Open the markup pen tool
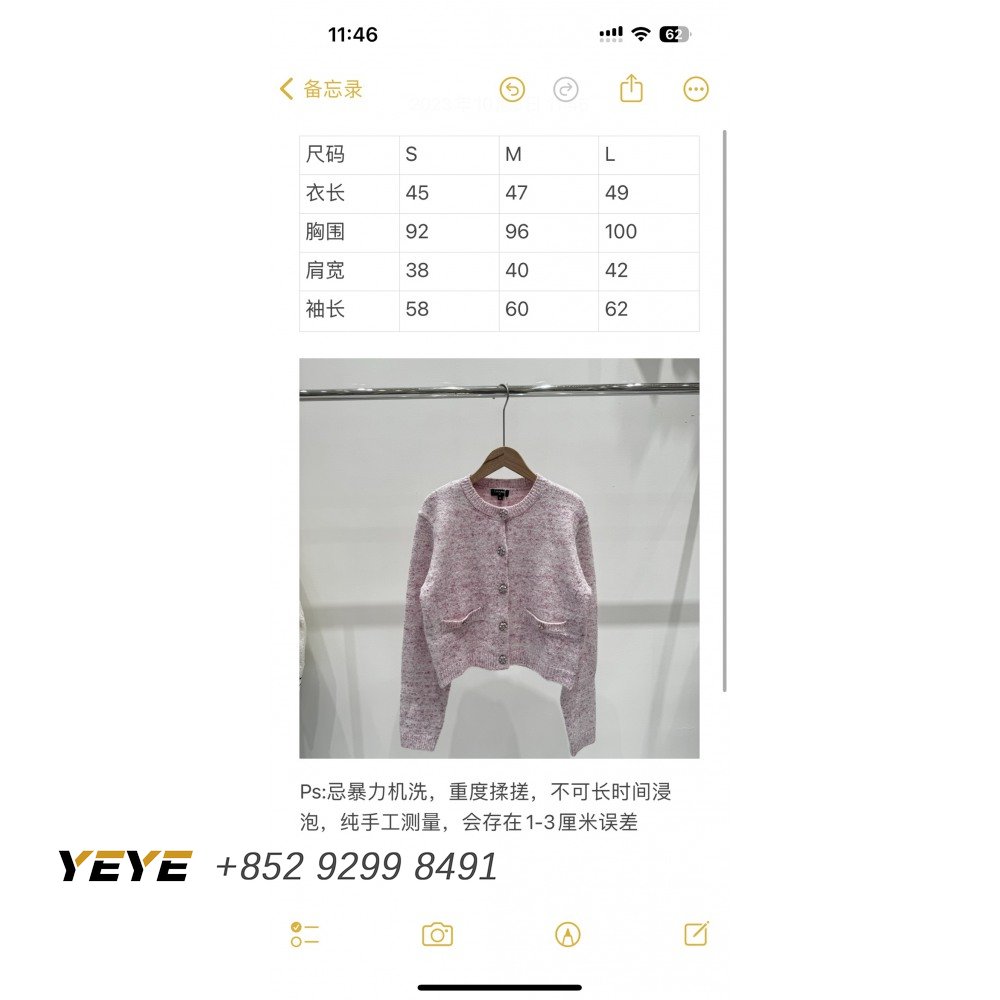This screenshot has height=1000, width=1000. [x=567, y=934]
